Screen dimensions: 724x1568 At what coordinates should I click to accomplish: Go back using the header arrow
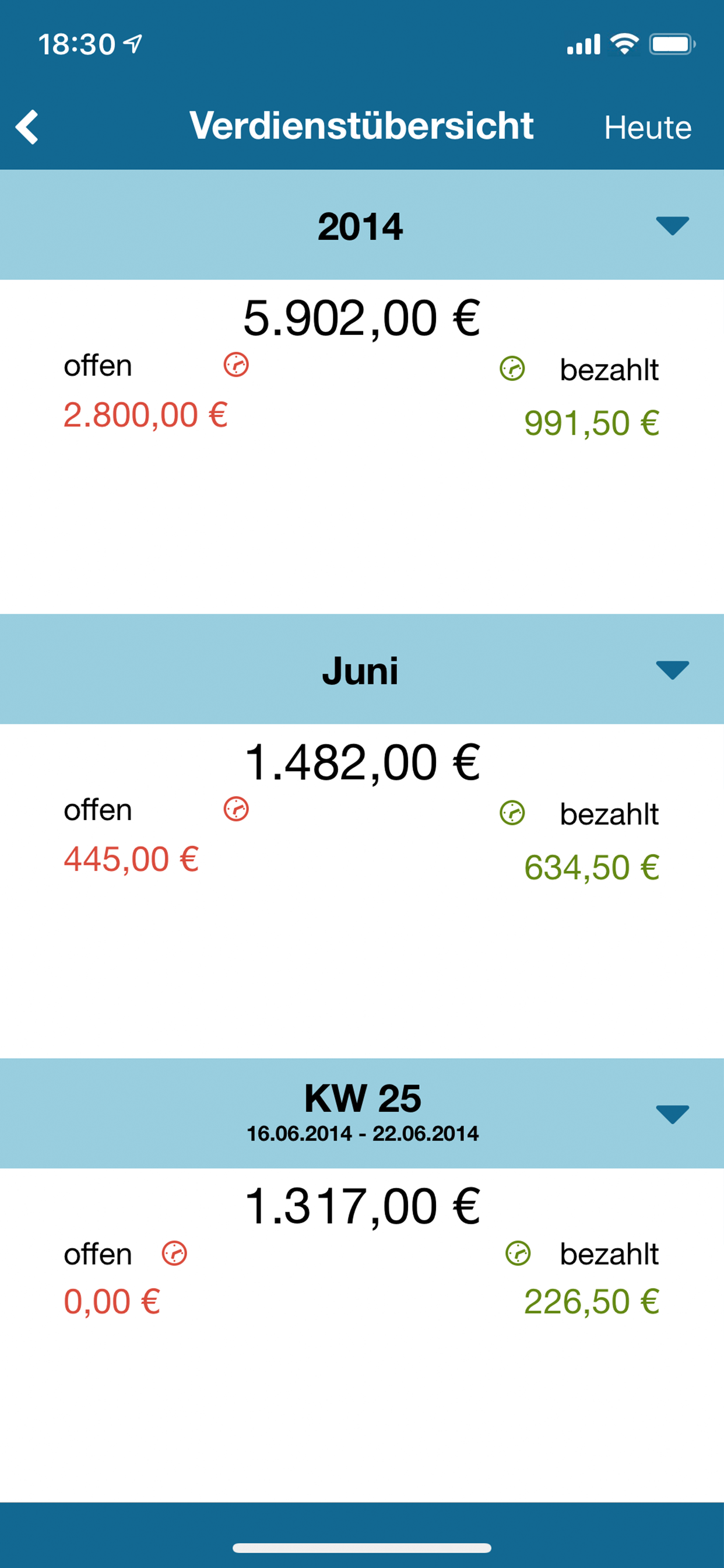tap(27, 127)
